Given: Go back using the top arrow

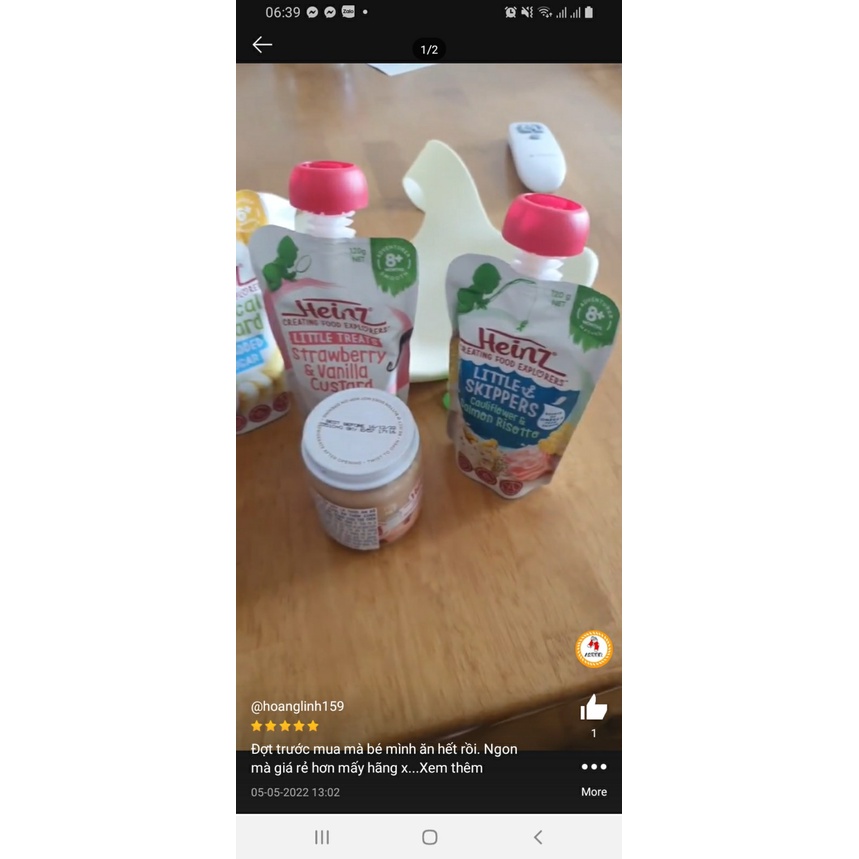Looking at the screenshot, I should point(262,45).
